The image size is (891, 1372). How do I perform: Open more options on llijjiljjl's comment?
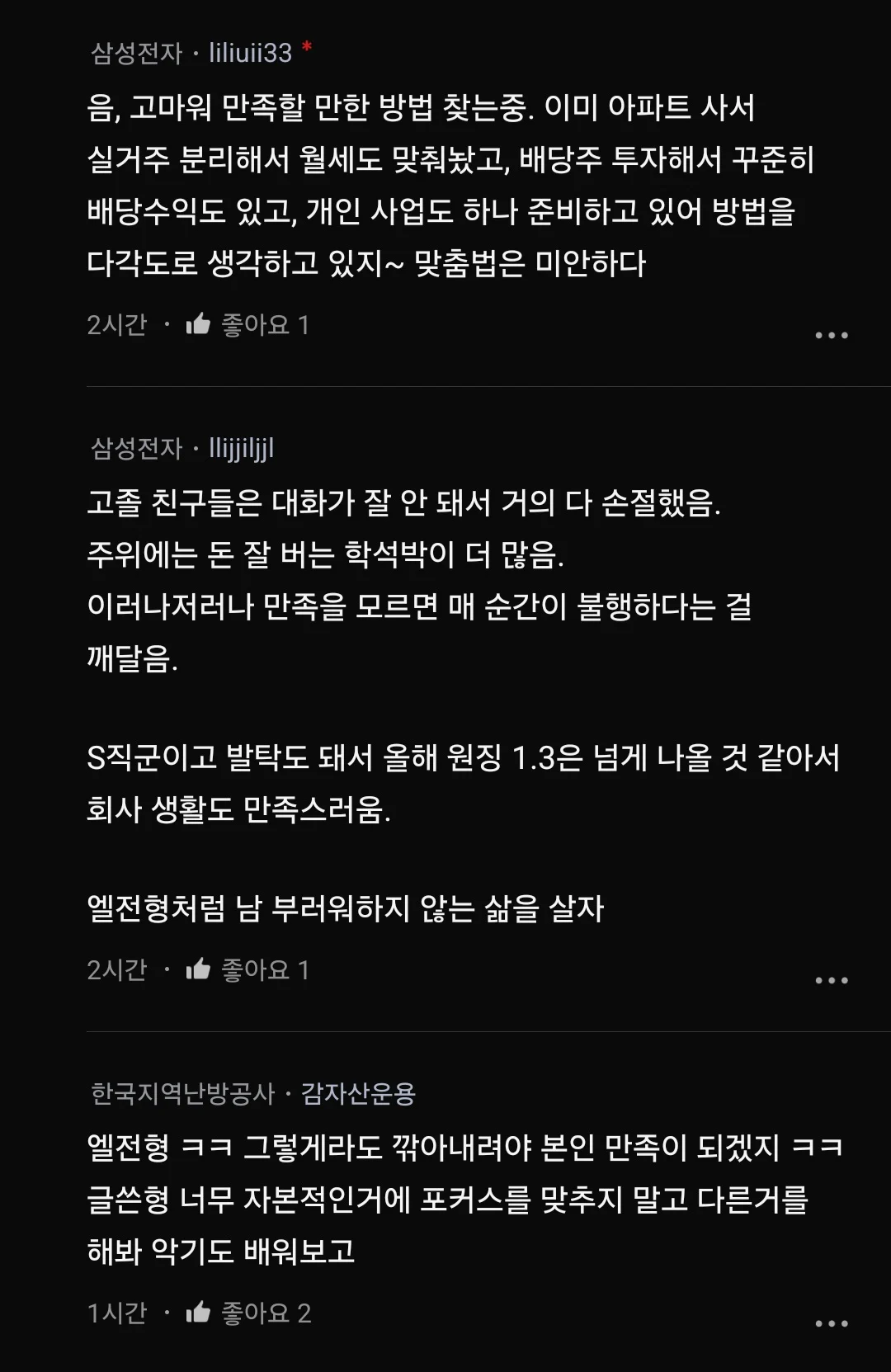point(831,980)
